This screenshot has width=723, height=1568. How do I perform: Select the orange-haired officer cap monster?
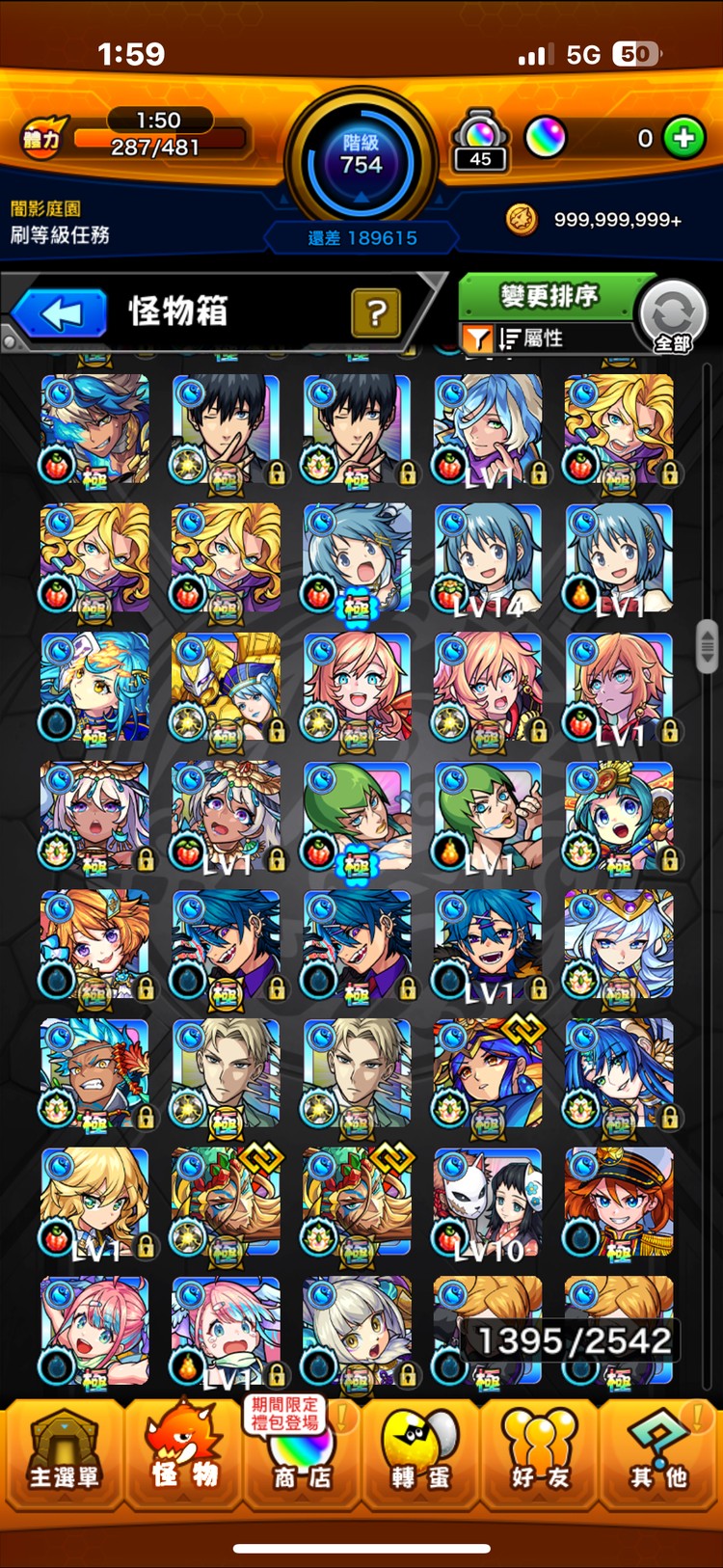[x=619, y=1203]
